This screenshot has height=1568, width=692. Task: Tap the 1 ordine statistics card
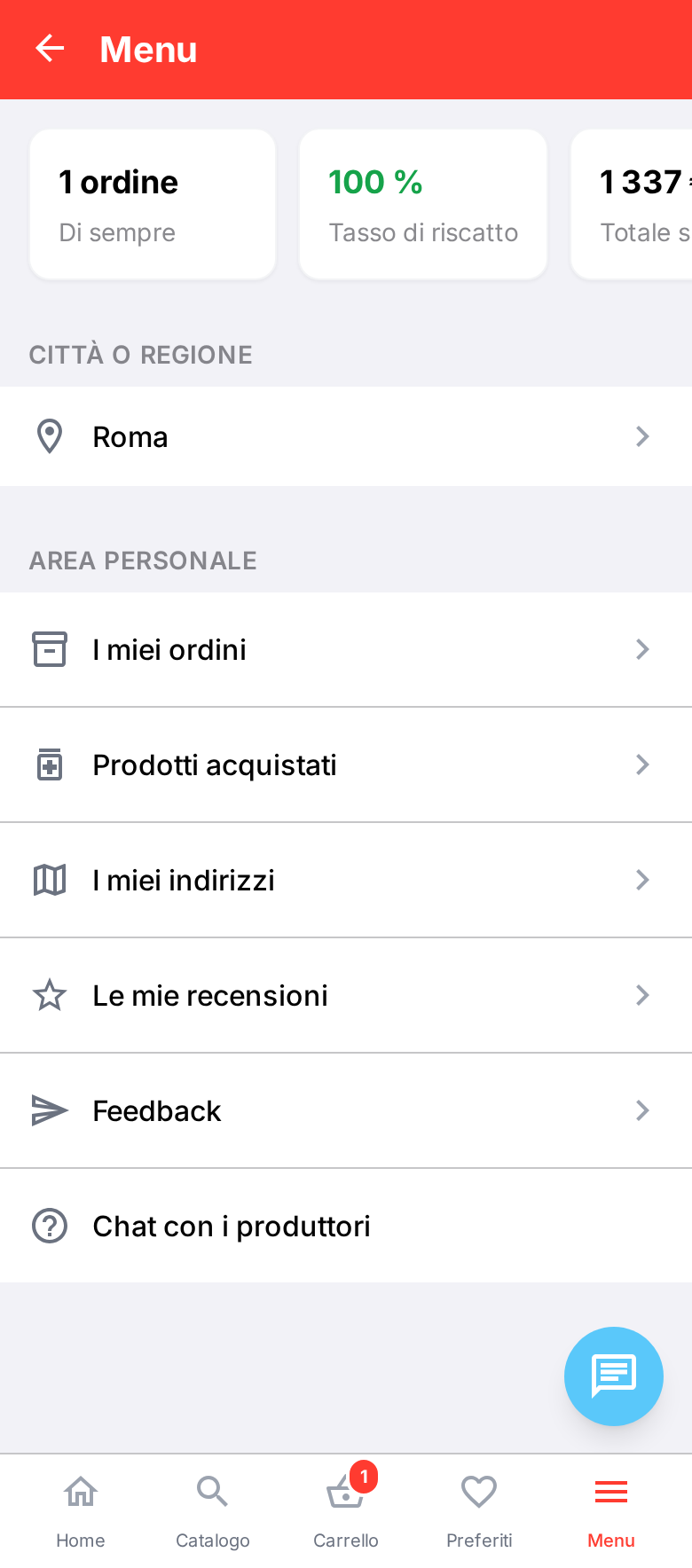pyautogui.click(x=152, y=204)
